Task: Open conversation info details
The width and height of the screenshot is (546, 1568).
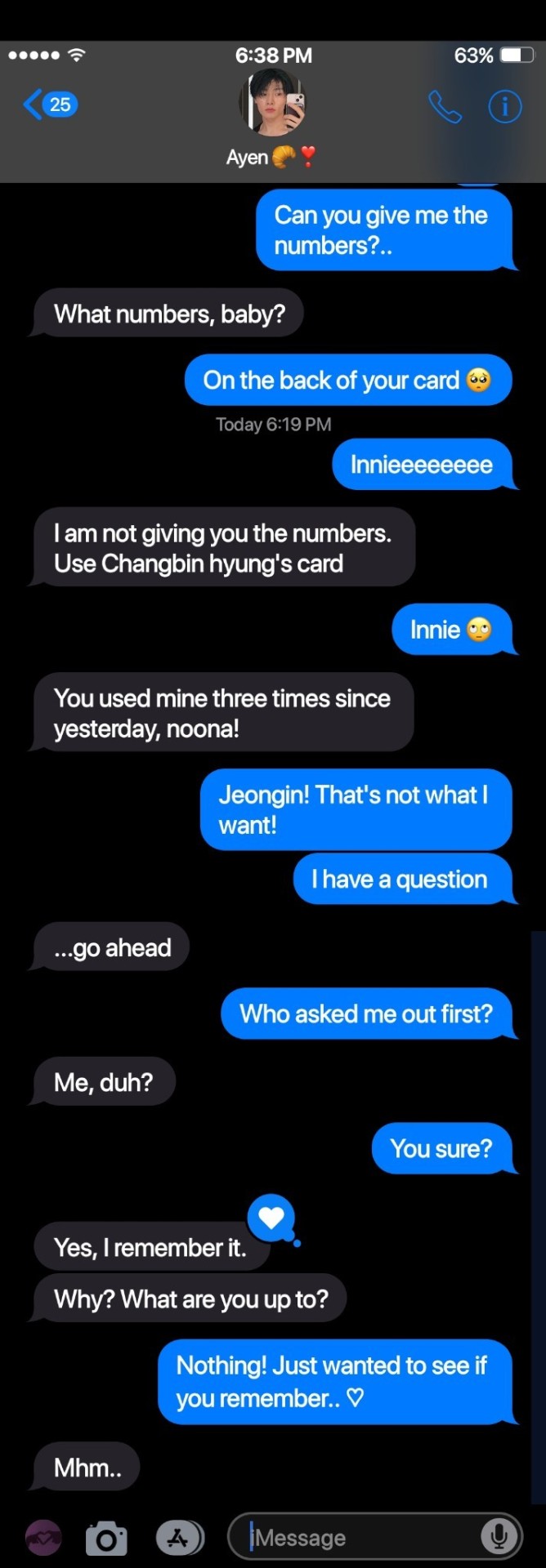Action: [x=504, y=106]
